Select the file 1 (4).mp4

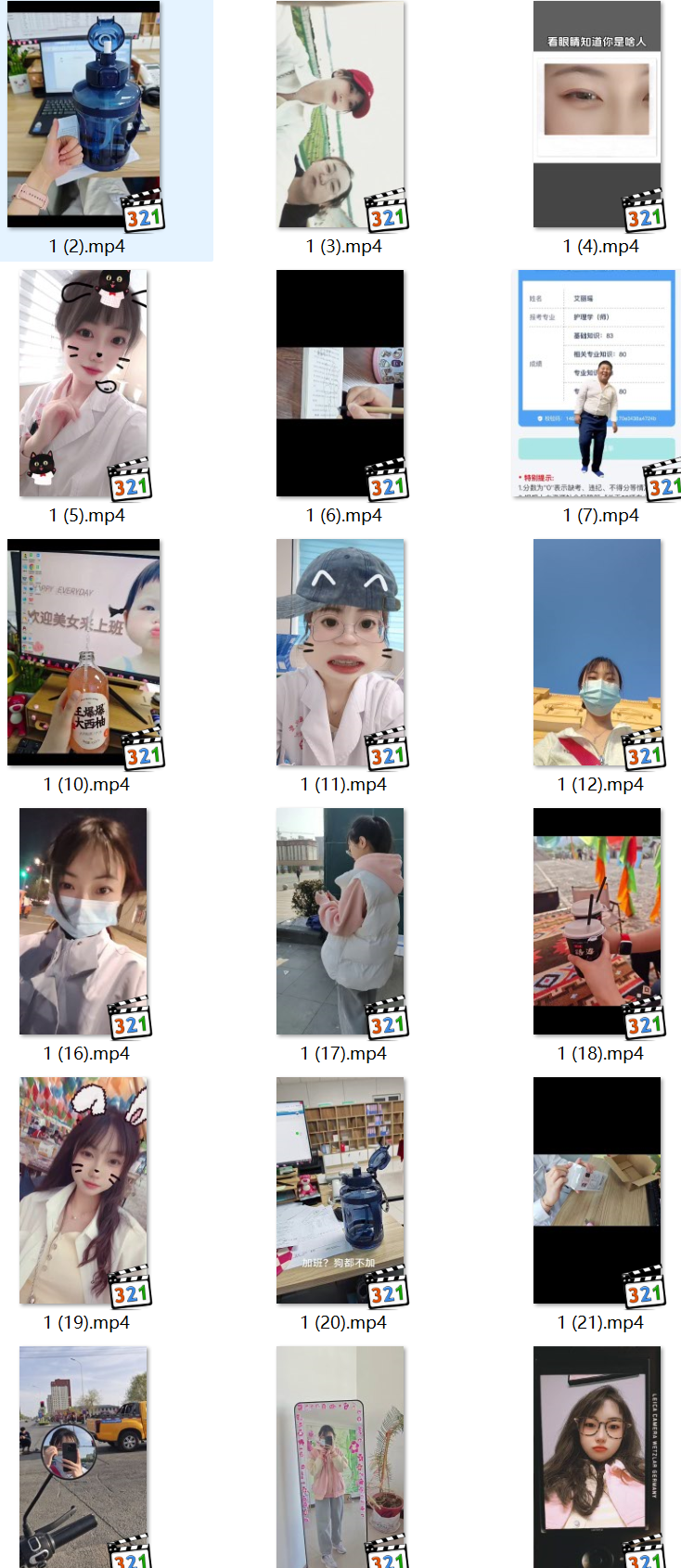597,115
